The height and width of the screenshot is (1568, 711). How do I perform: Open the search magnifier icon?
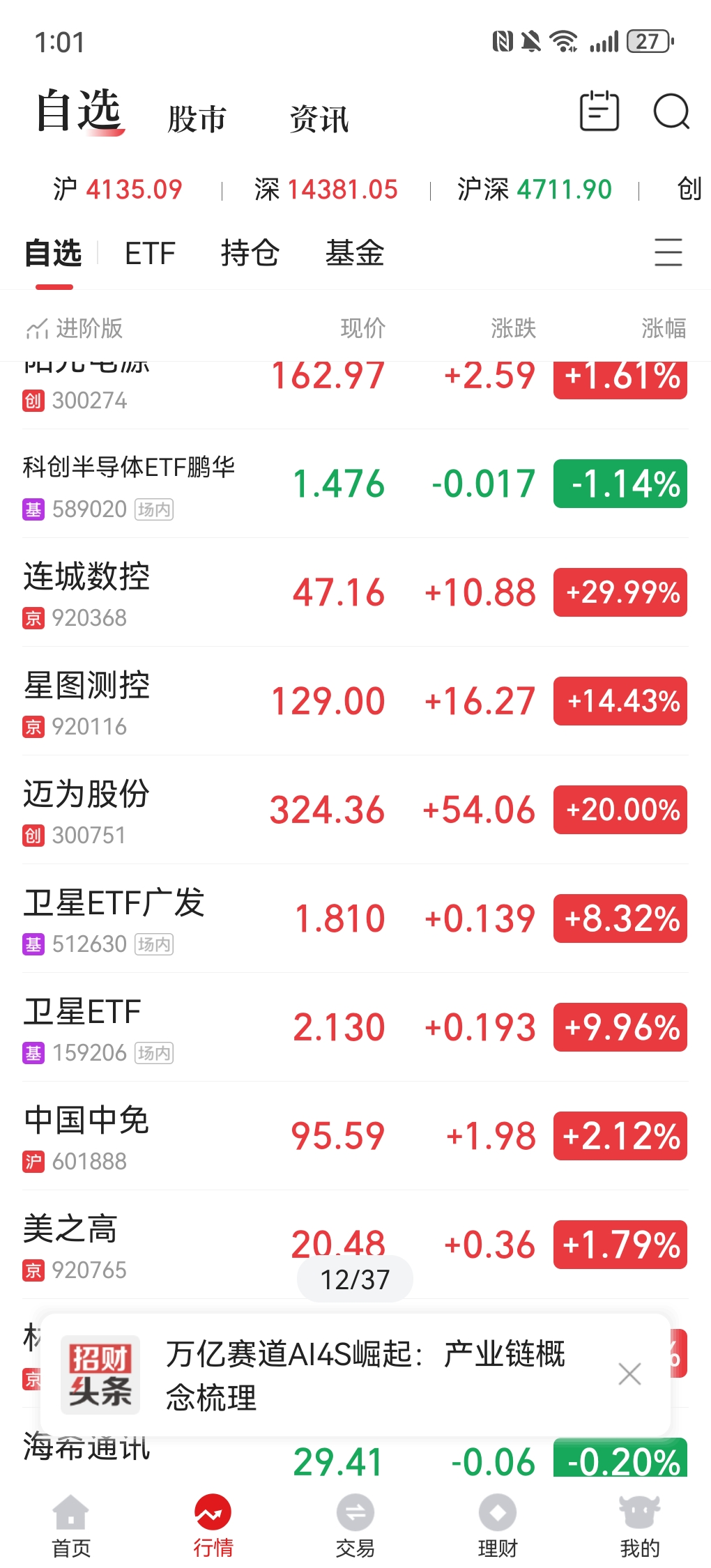click(x=671, y=112)
